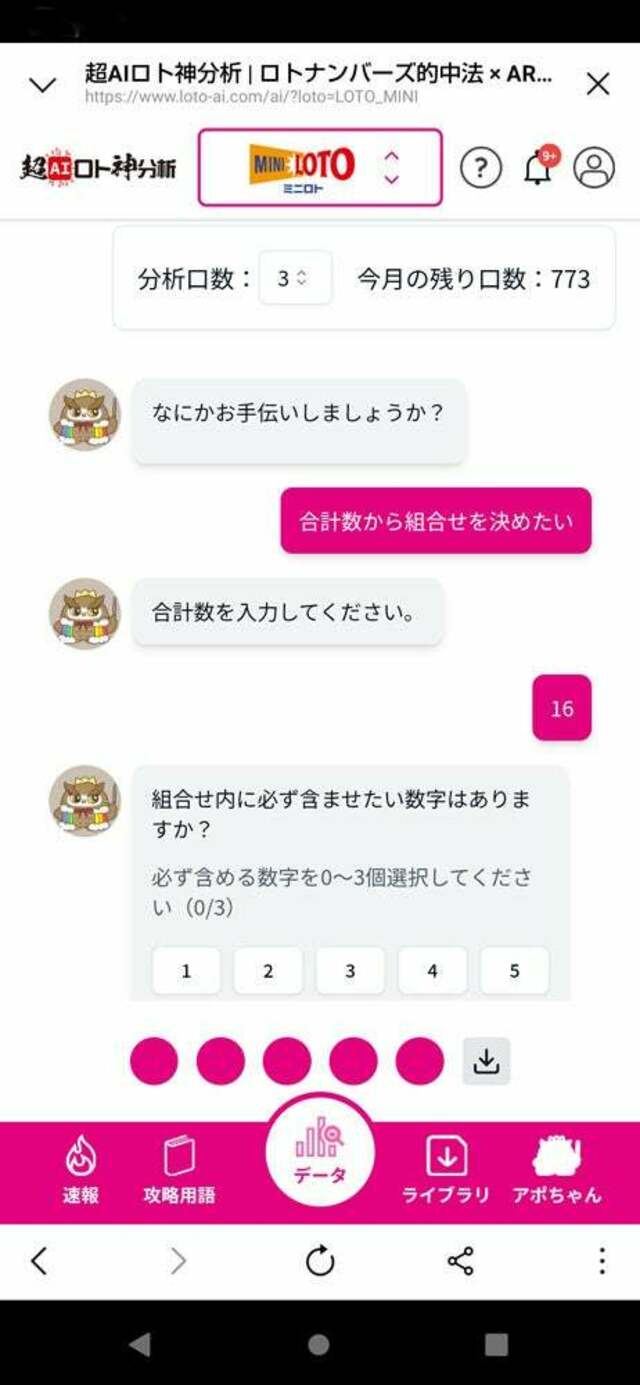
Task: Share this page from browser toolbar
Action: click(x=460, y=1262)
